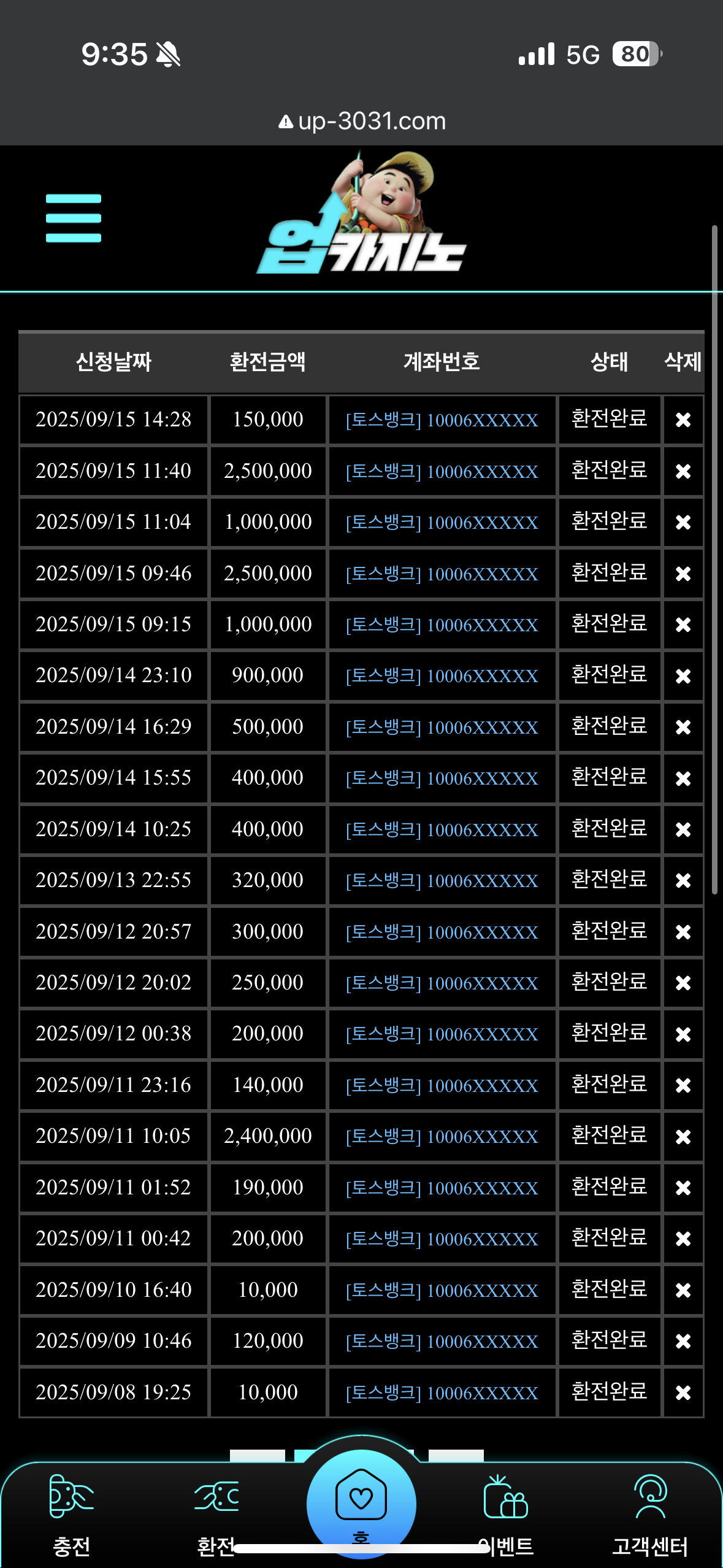Delete the 2025/09/12 20:57 record
The height and width of the screenshot is (1568, 723).
click(x=683, y=932)
